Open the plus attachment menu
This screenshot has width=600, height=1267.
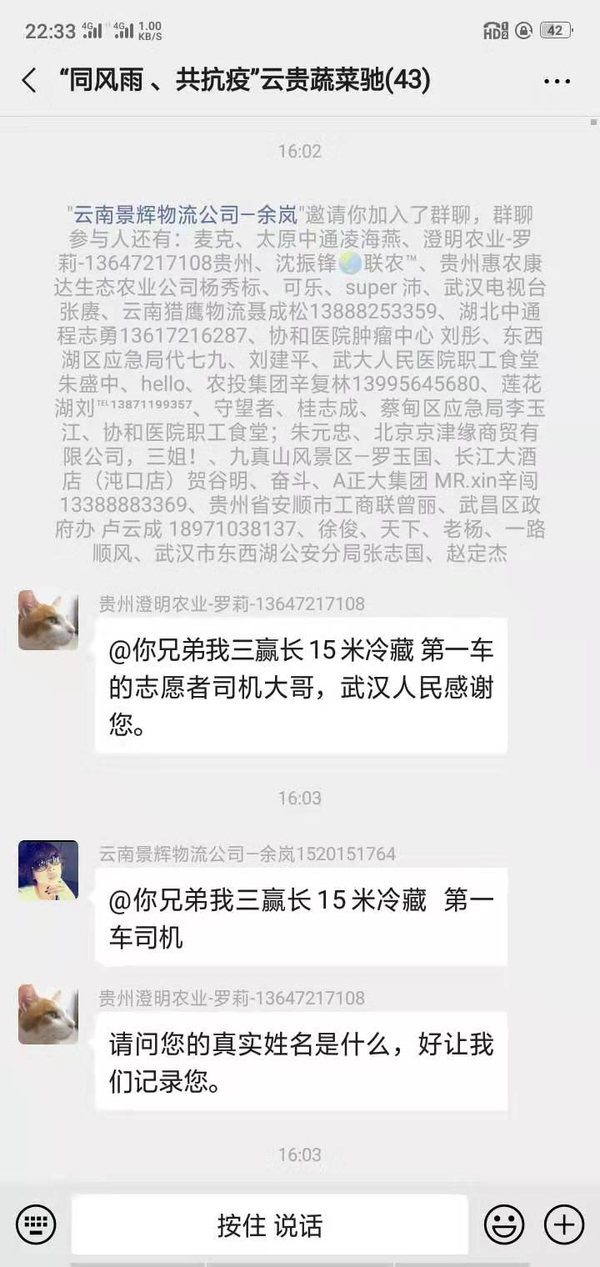tap(564, 1224)
